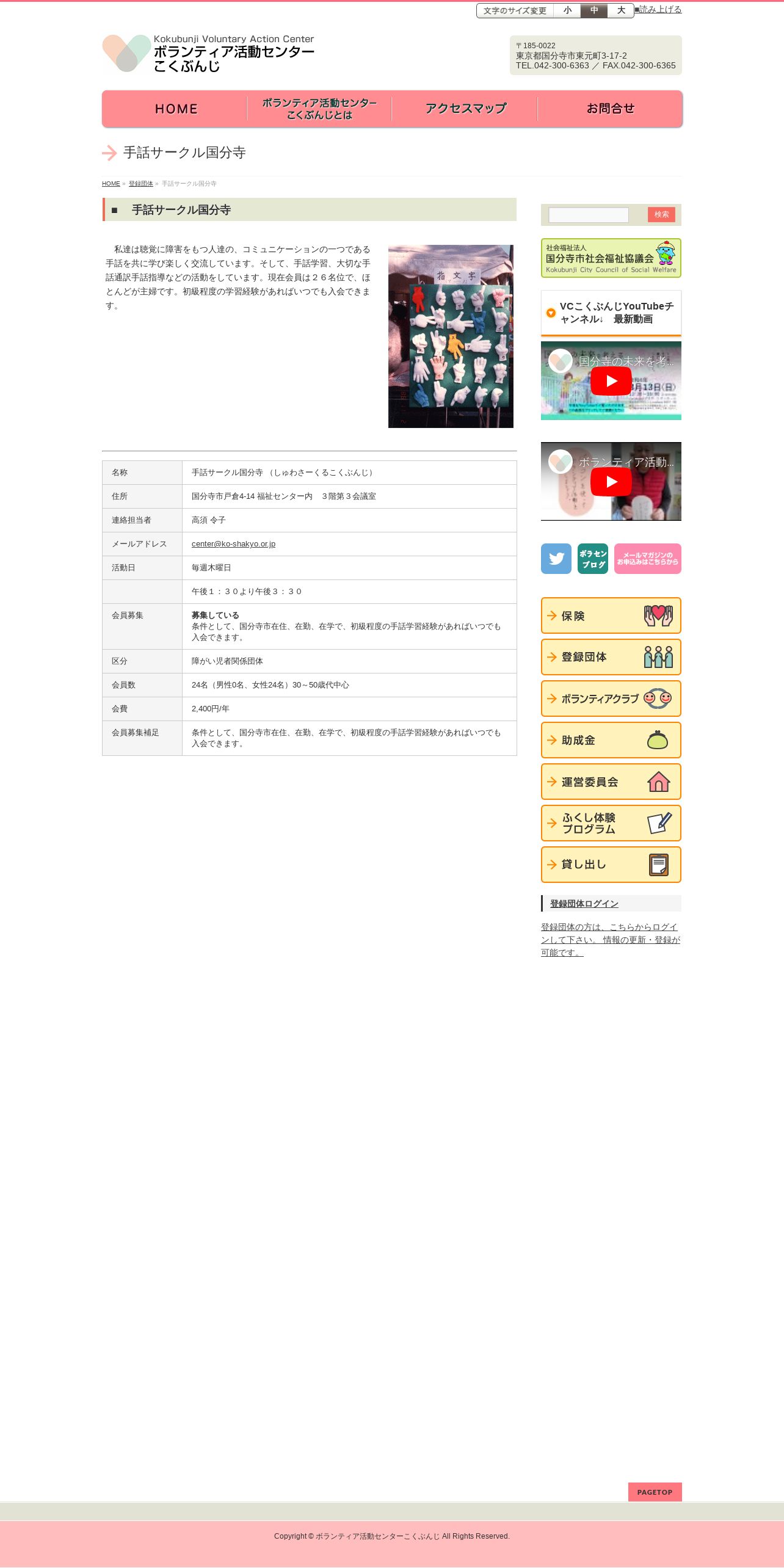Open the 助成金 sidebar menu
784x1568 pixels.
[x=611, y=740]
